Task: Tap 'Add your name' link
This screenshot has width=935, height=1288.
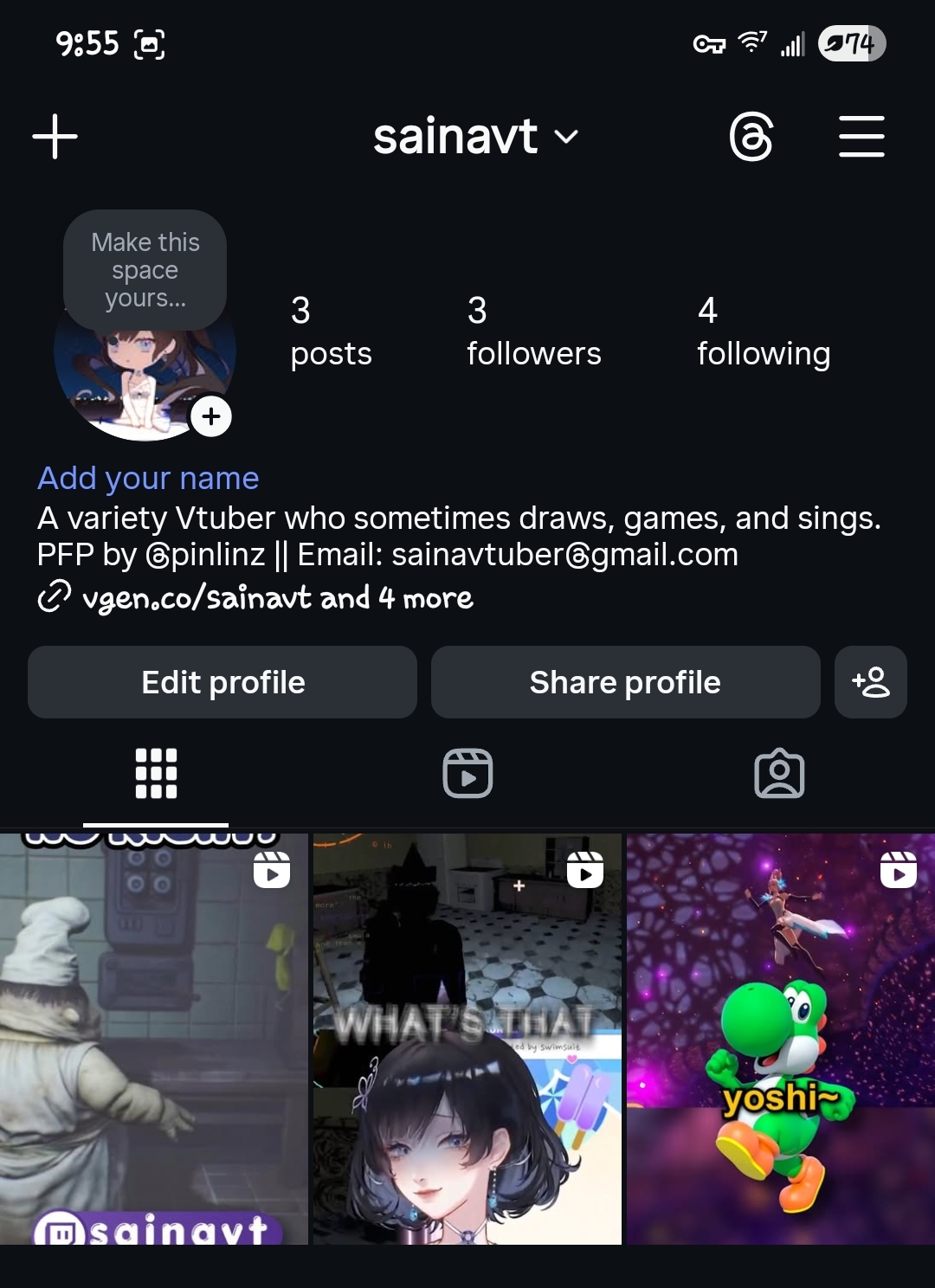Action: [148, 478]
